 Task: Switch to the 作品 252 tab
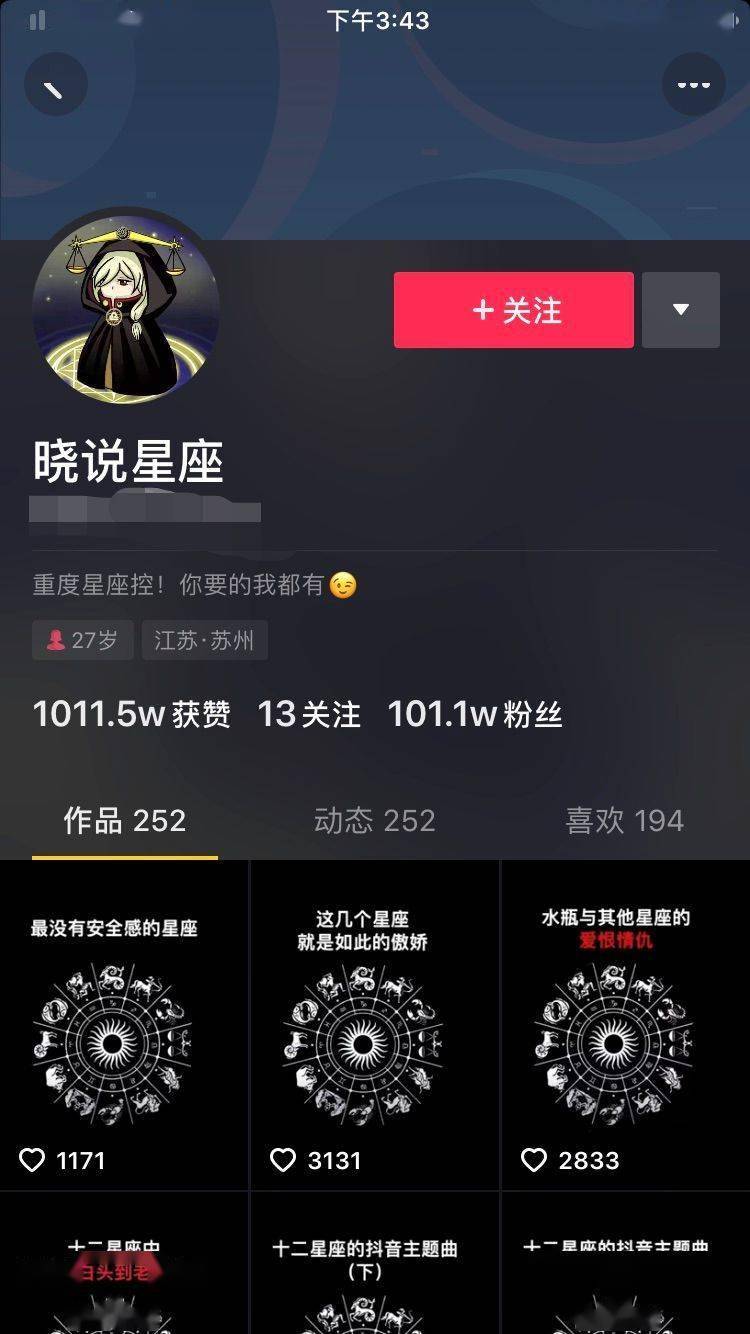(125, 821)
